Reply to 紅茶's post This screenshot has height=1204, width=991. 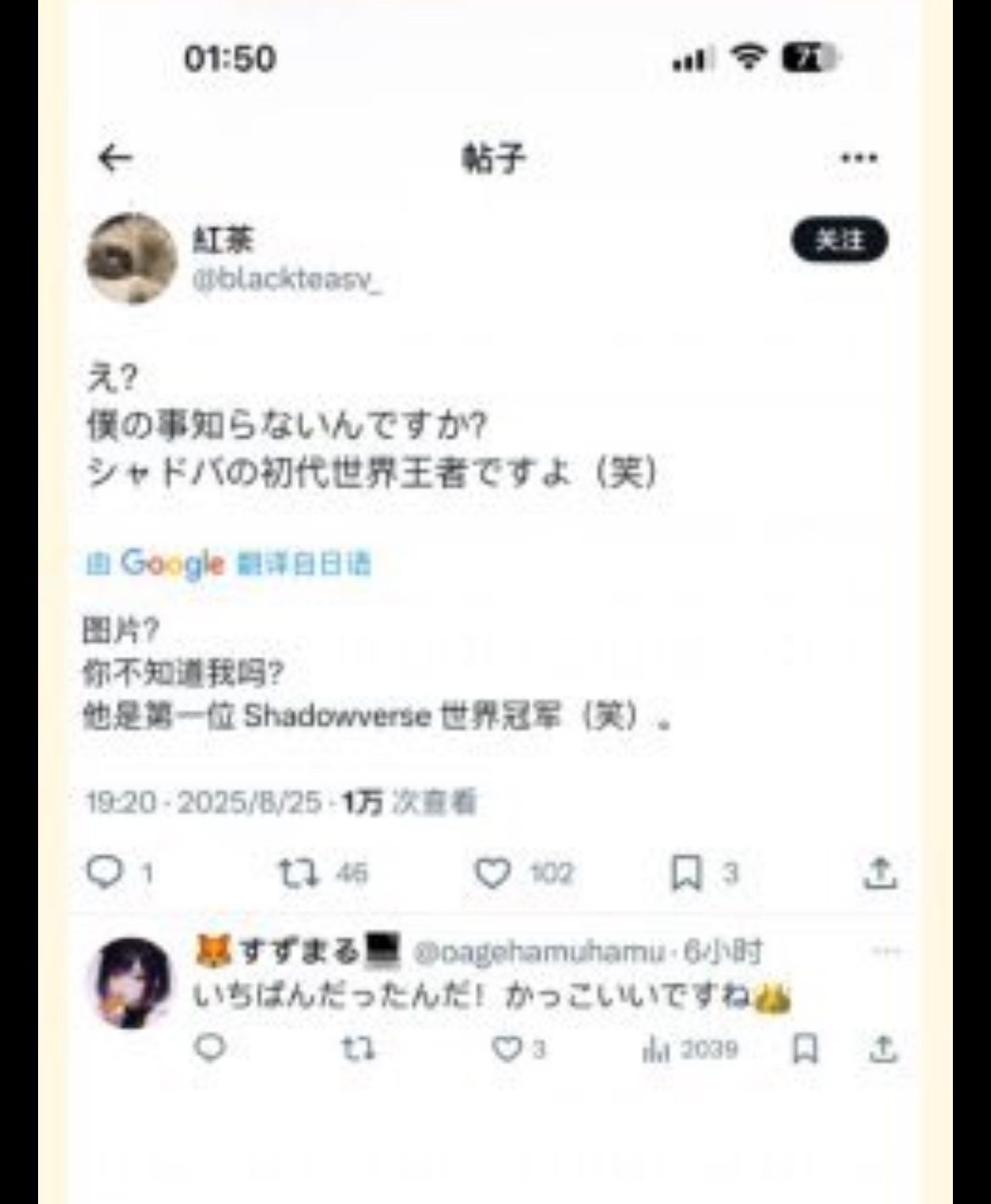[106, 872]
